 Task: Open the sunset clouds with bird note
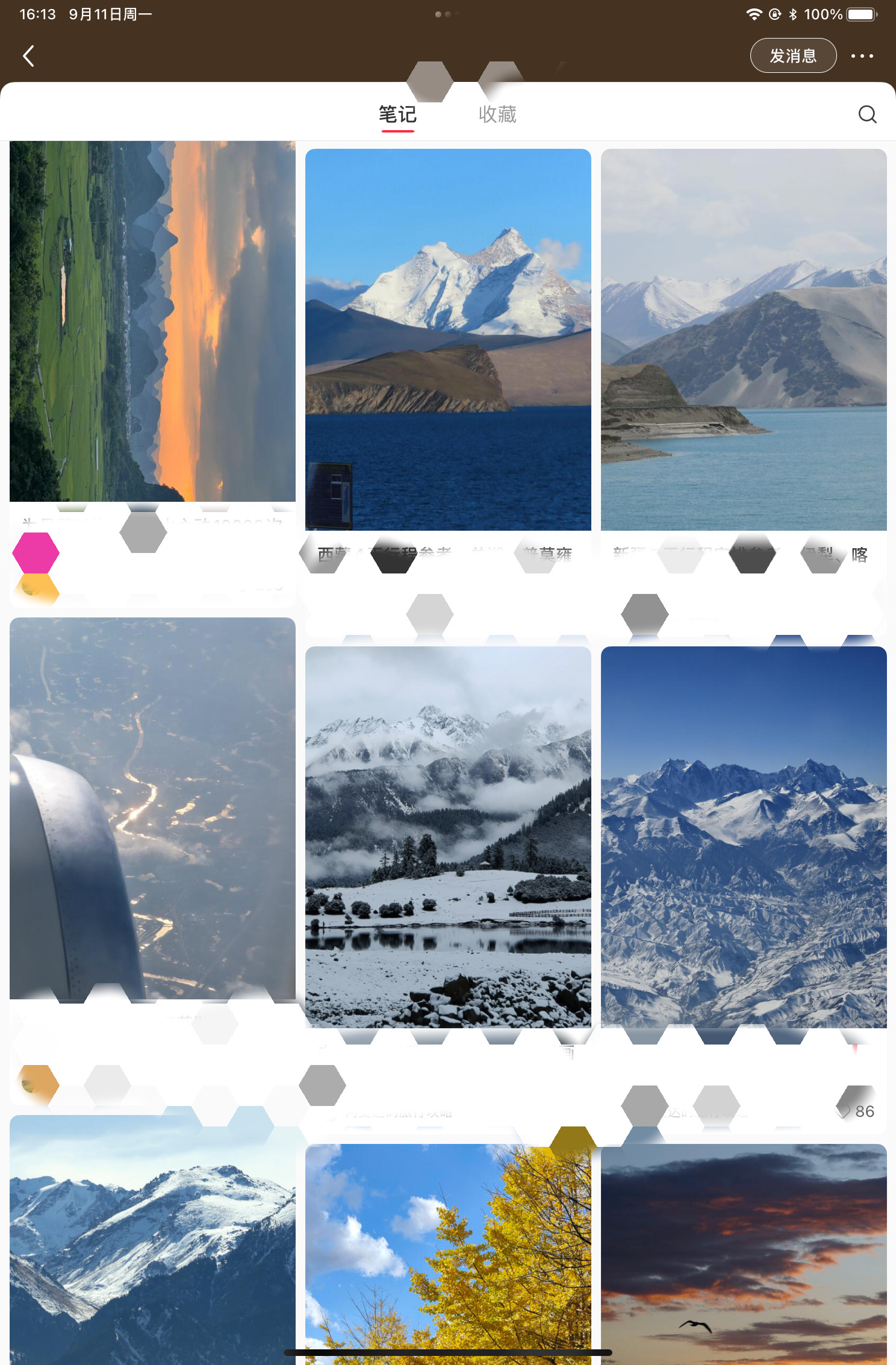click(744, 1254)
